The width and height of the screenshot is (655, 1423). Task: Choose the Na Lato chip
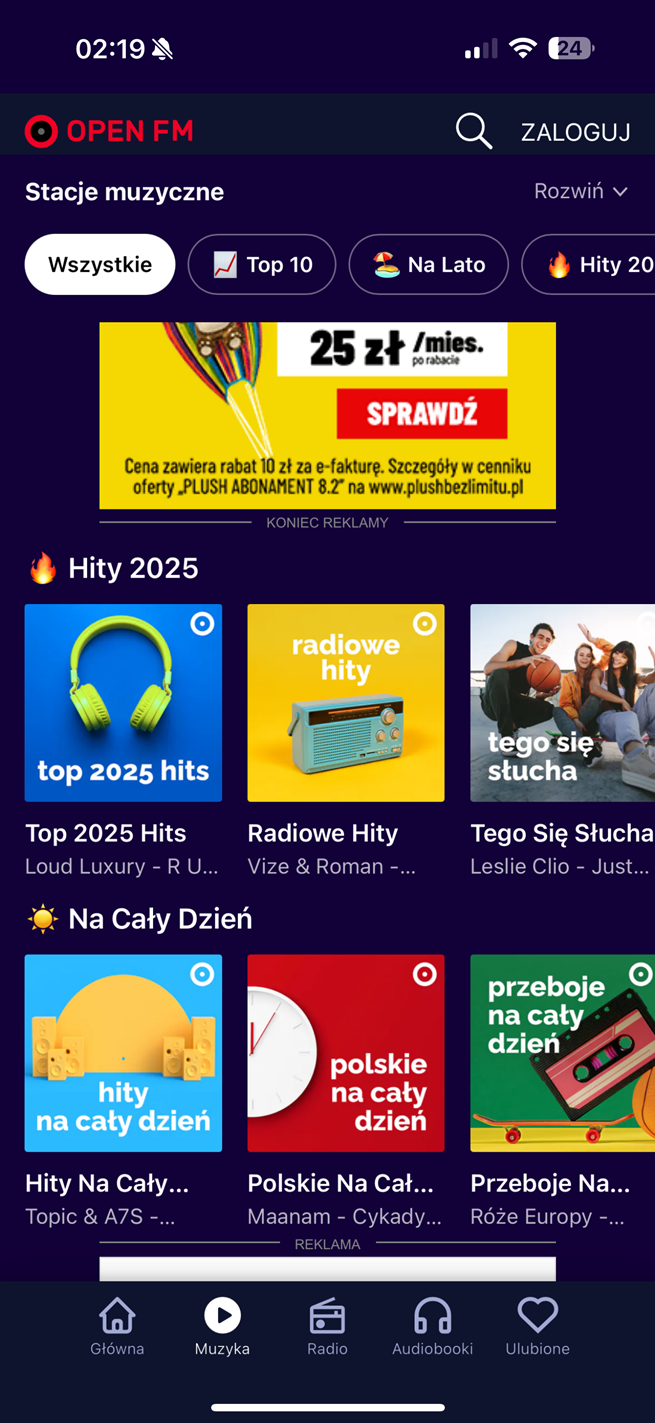(x=428, y=264)
